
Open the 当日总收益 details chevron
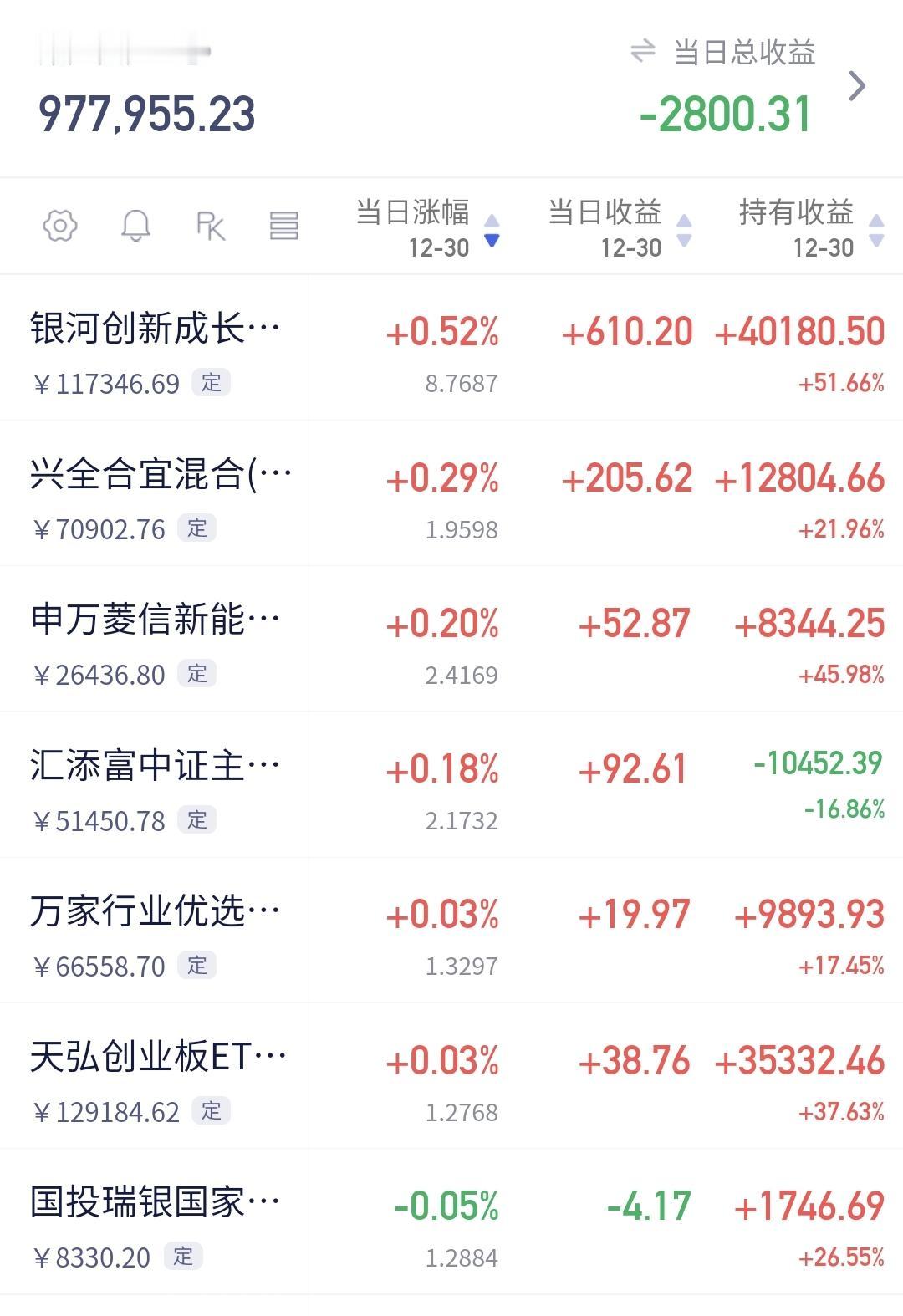click(x=857, y=85)
